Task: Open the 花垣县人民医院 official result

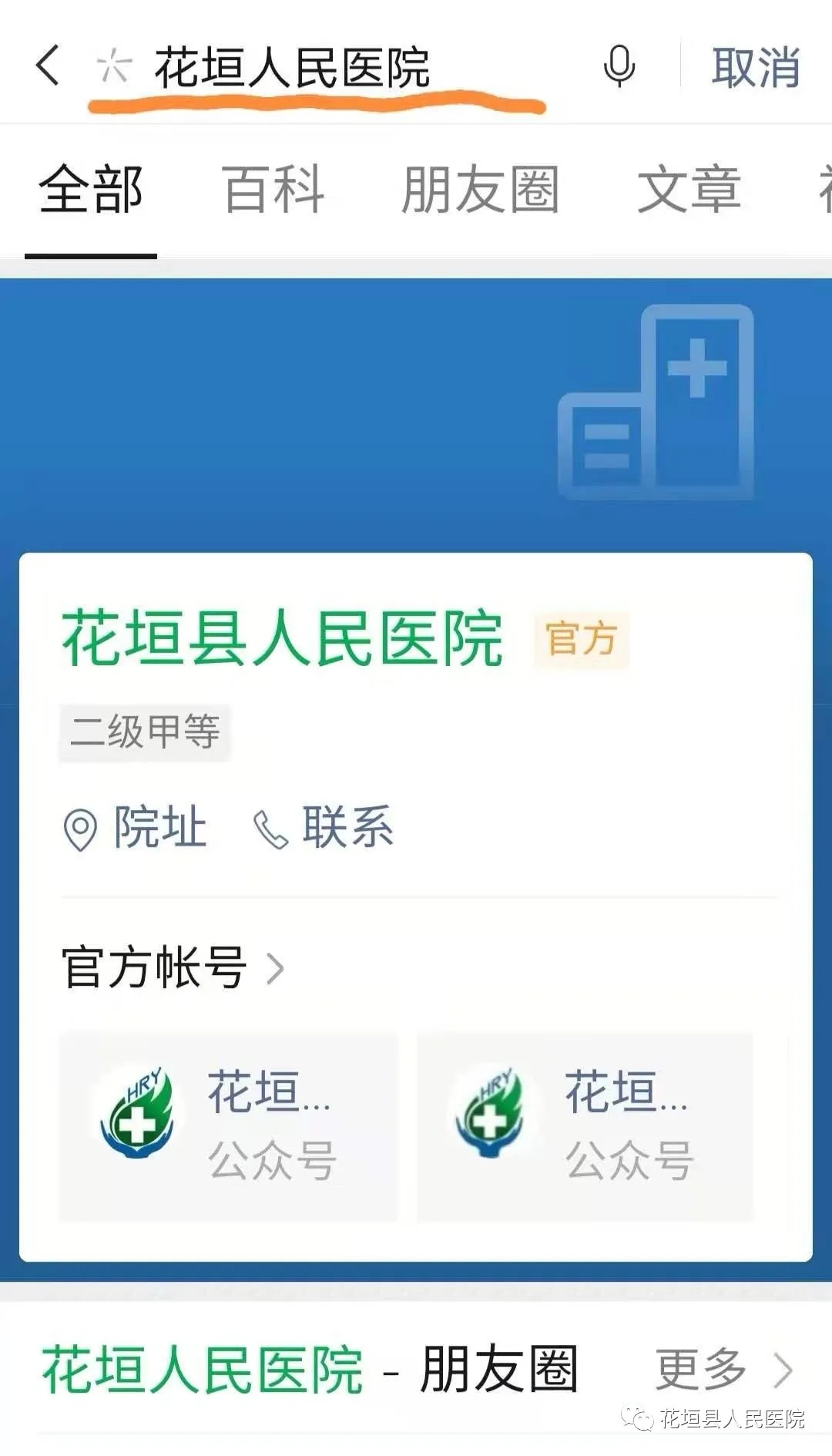Action: (x=282, y=637)
